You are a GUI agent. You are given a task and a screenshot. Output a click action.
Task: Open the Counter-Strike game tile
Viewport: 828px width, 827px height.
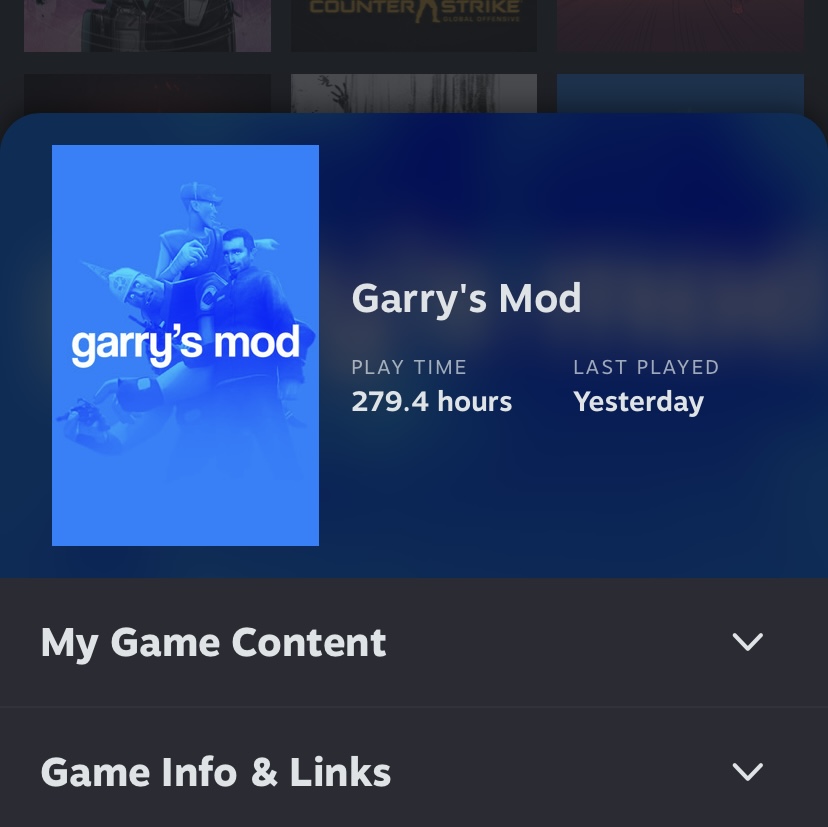pos(413,24)
